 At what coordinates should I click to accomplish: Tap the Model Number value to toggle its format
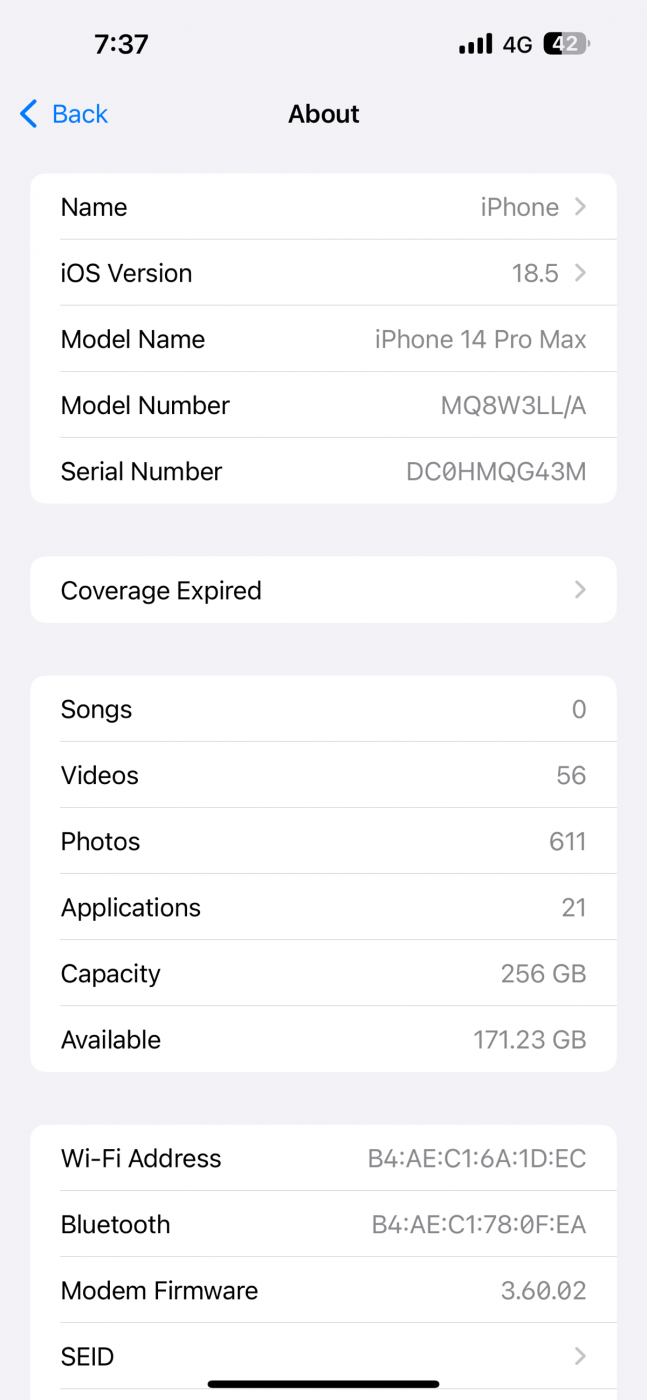pos(513,405)
